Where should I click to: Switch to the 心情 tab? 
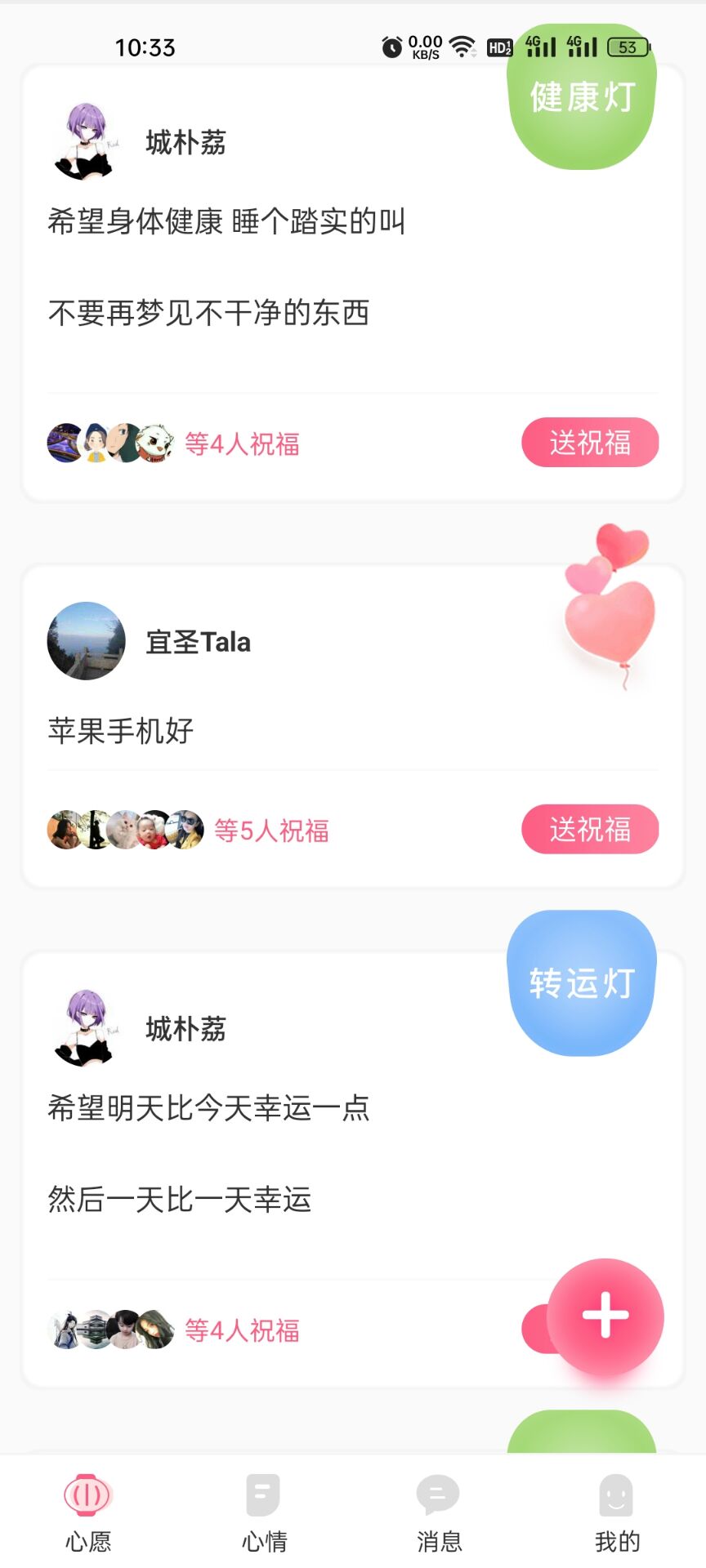tap(264, 1512)
